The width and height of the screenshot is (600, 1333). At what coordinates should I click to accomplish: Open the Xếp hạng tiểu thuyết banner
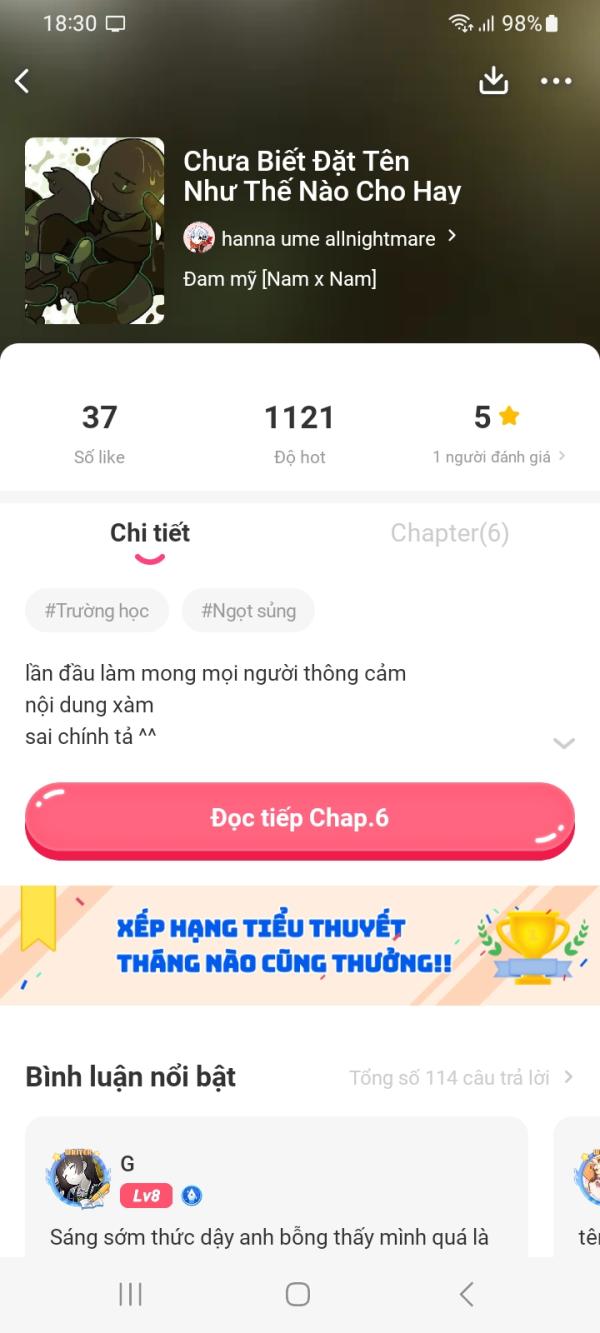coord(299,945)
